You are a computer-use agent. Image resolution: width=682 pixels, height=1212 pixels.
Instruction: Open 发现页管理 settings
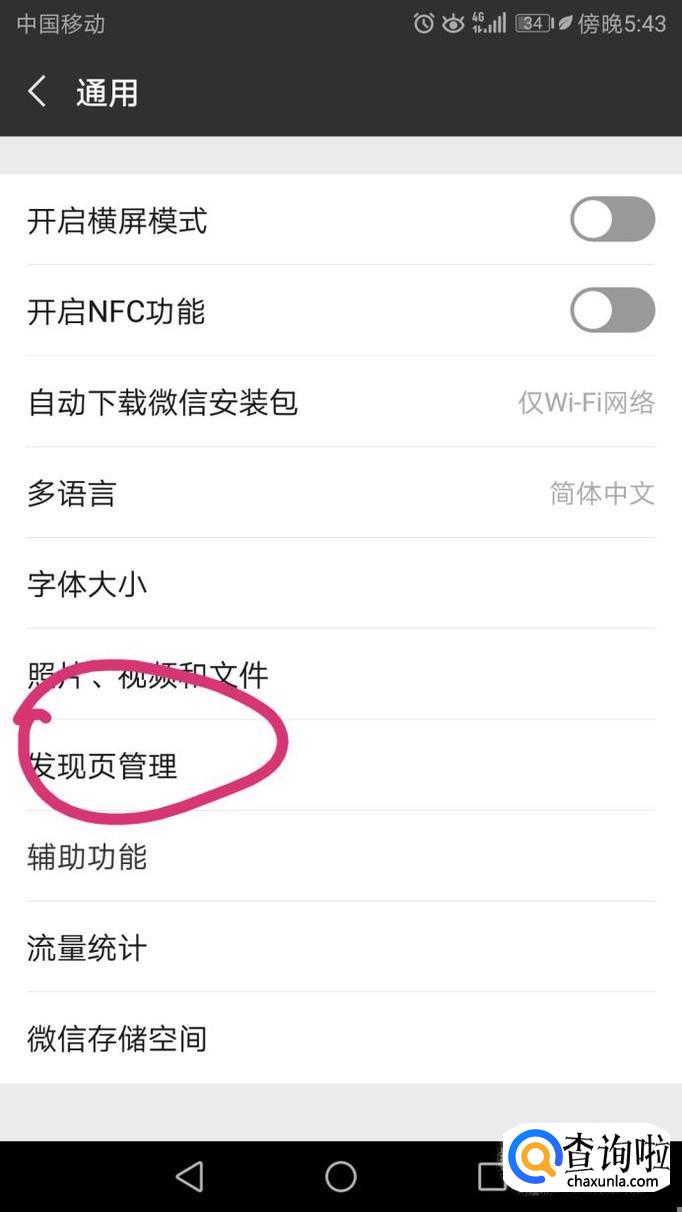[340, 766]
